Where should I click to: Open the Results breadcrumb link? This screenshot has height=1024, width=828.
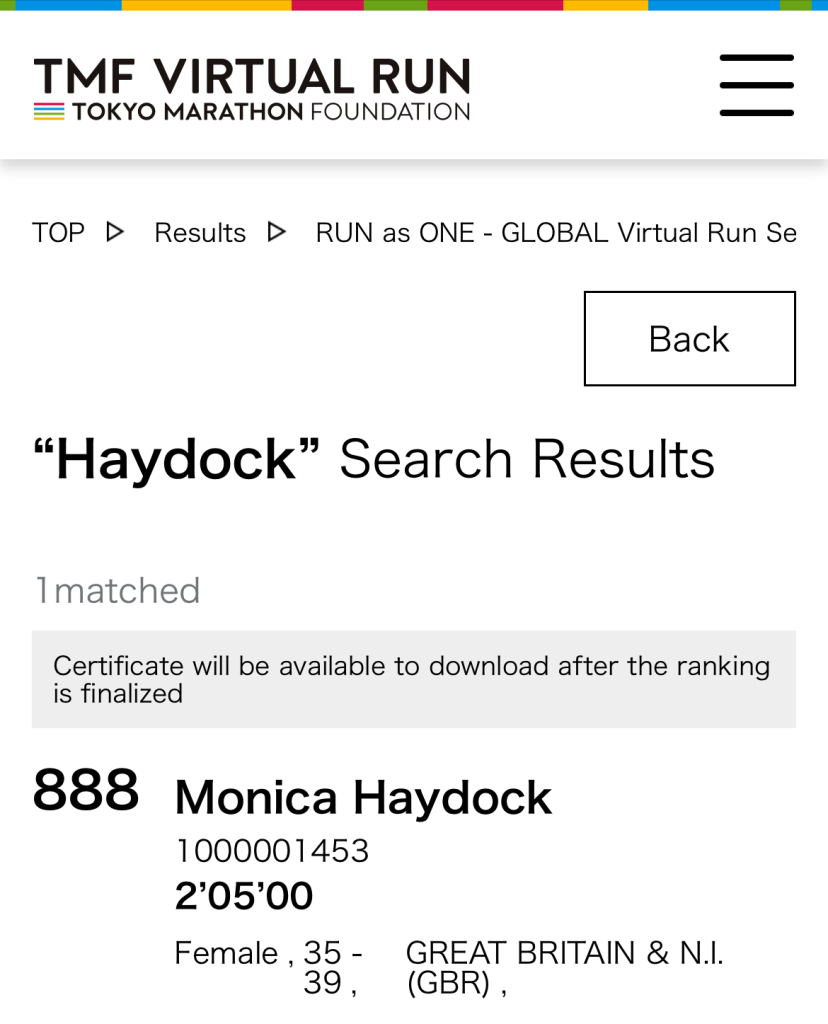200,233
